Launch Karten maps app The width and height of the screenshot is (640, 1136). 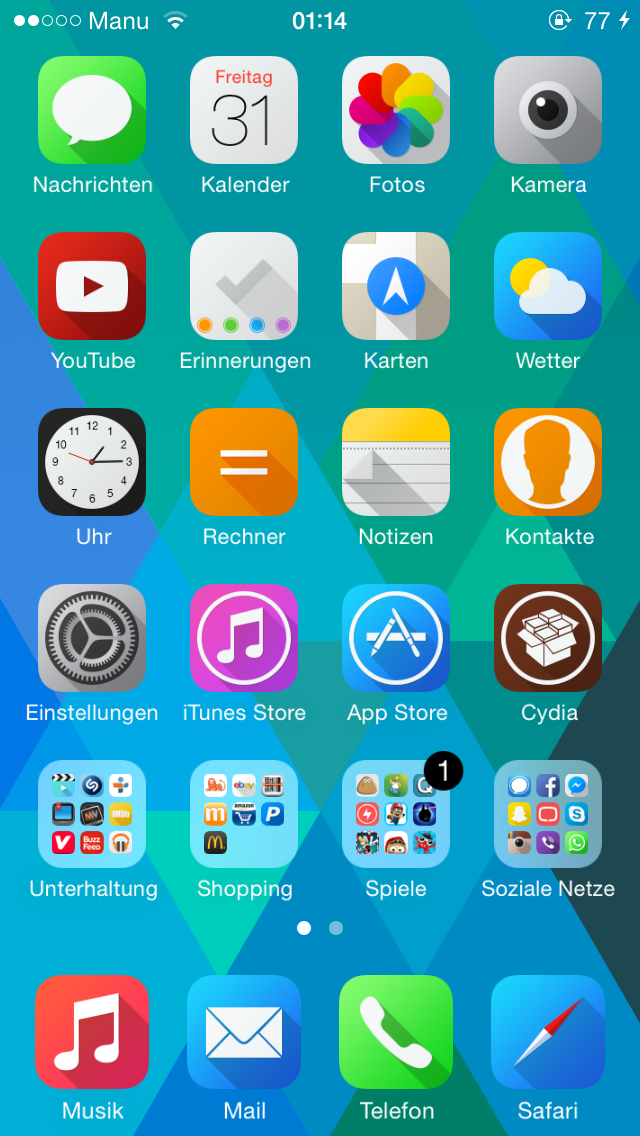[396, 286]
